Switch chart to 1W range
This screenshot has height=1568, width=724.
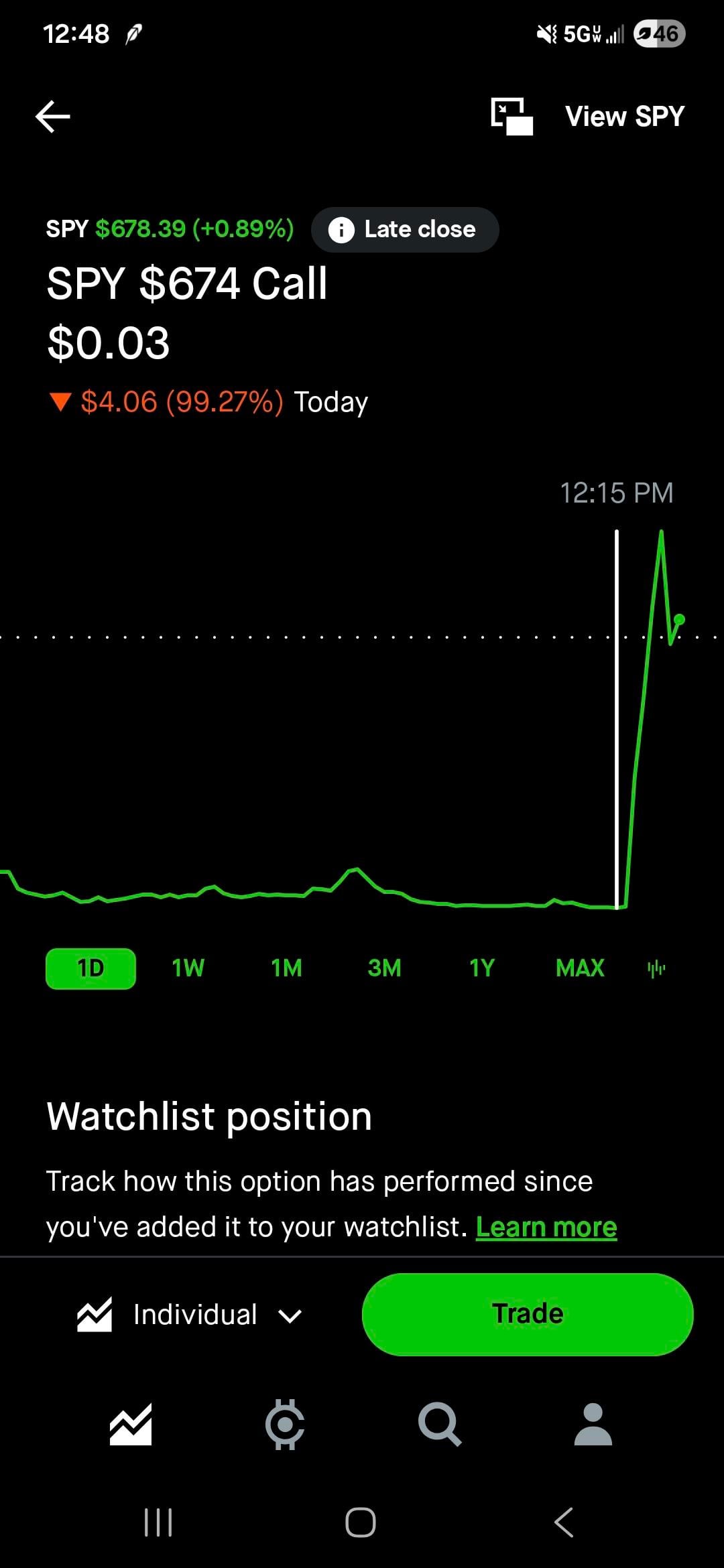(x=188, y=968)
